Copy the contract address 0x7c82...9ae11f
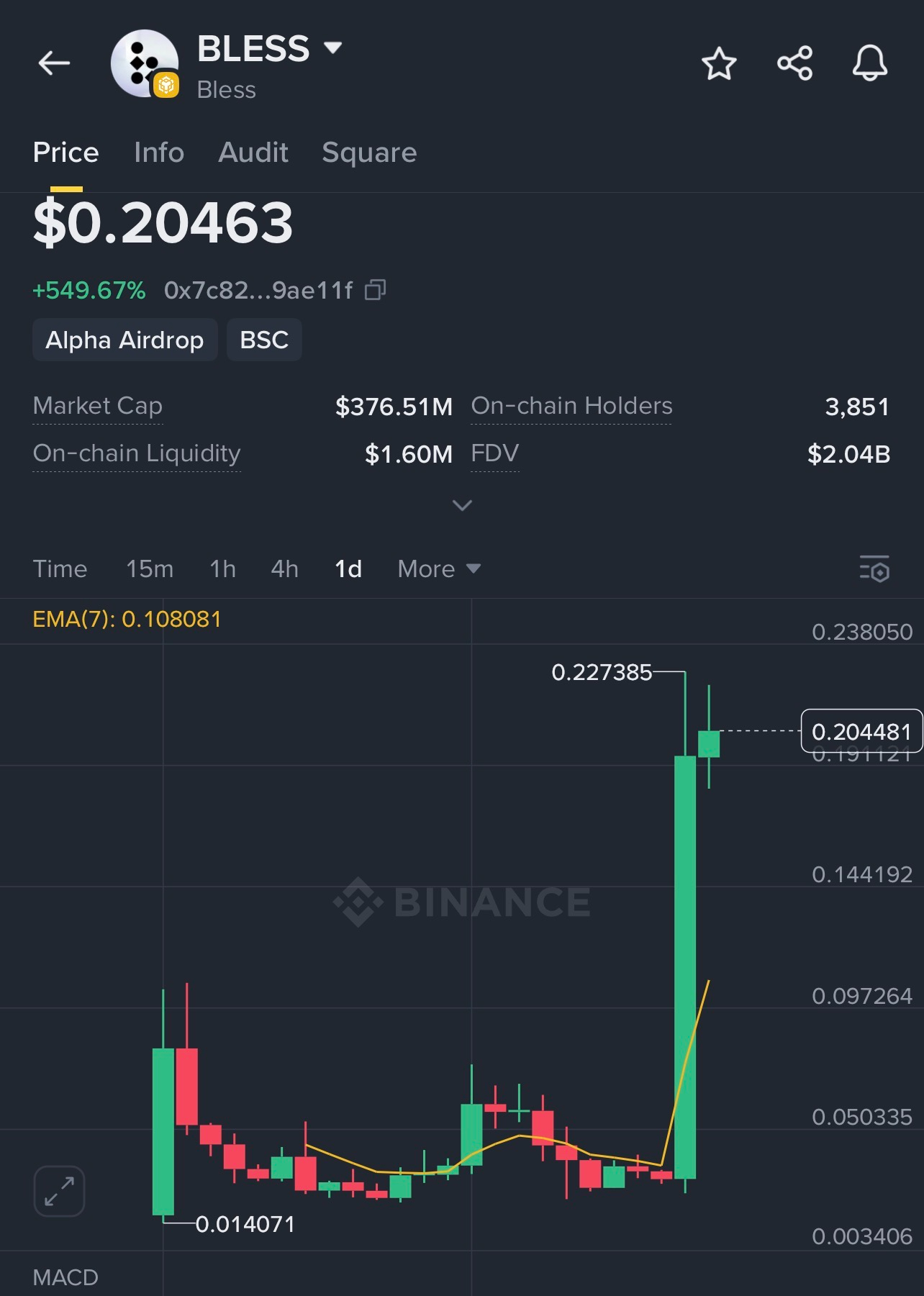Image resolution: width=924 pixels, height=1296 pixels. click(x=376, y=290)
